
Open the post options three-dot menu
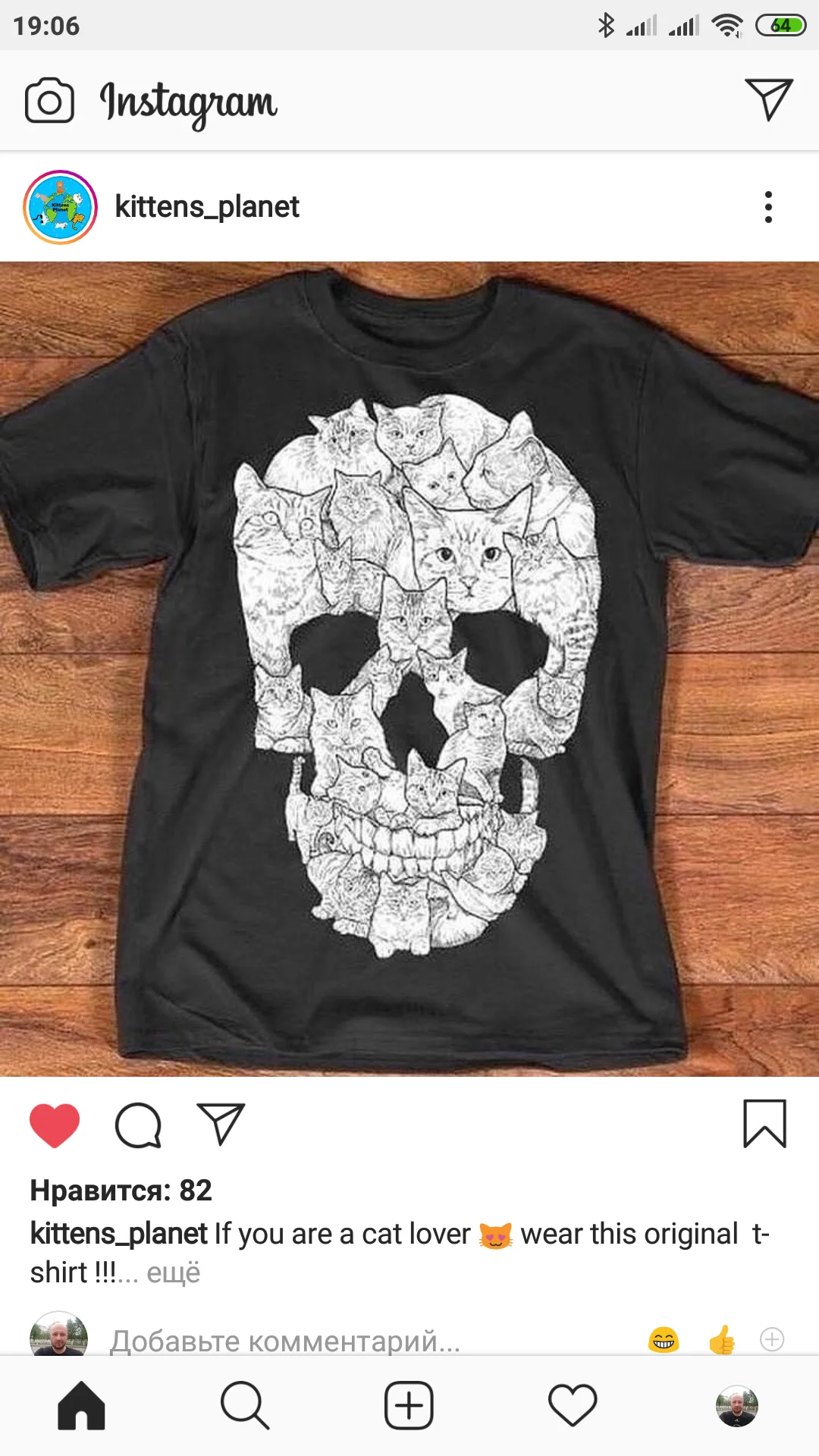(768, 206)
